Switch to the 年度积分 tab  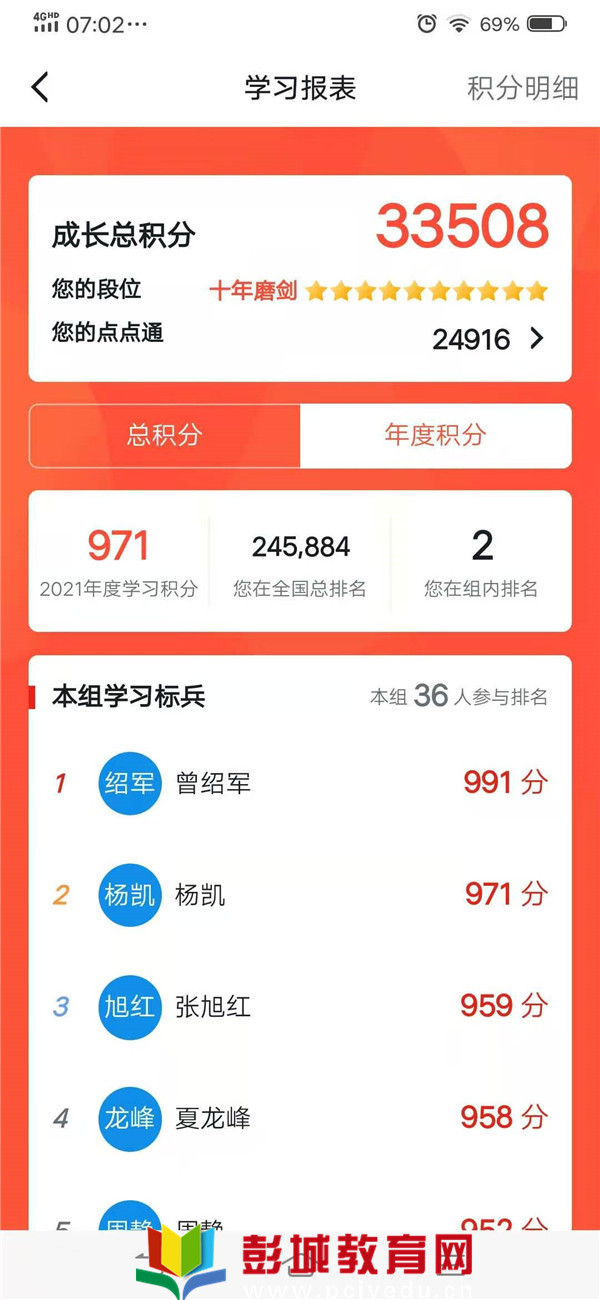(435, 435)
